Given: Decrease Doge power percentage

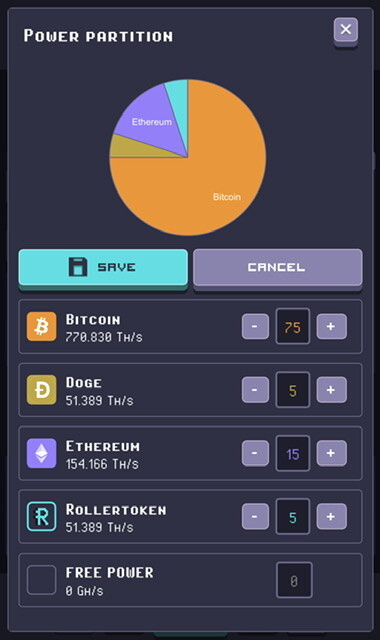Looking at the screenshot, I should (x=255, y=390).
